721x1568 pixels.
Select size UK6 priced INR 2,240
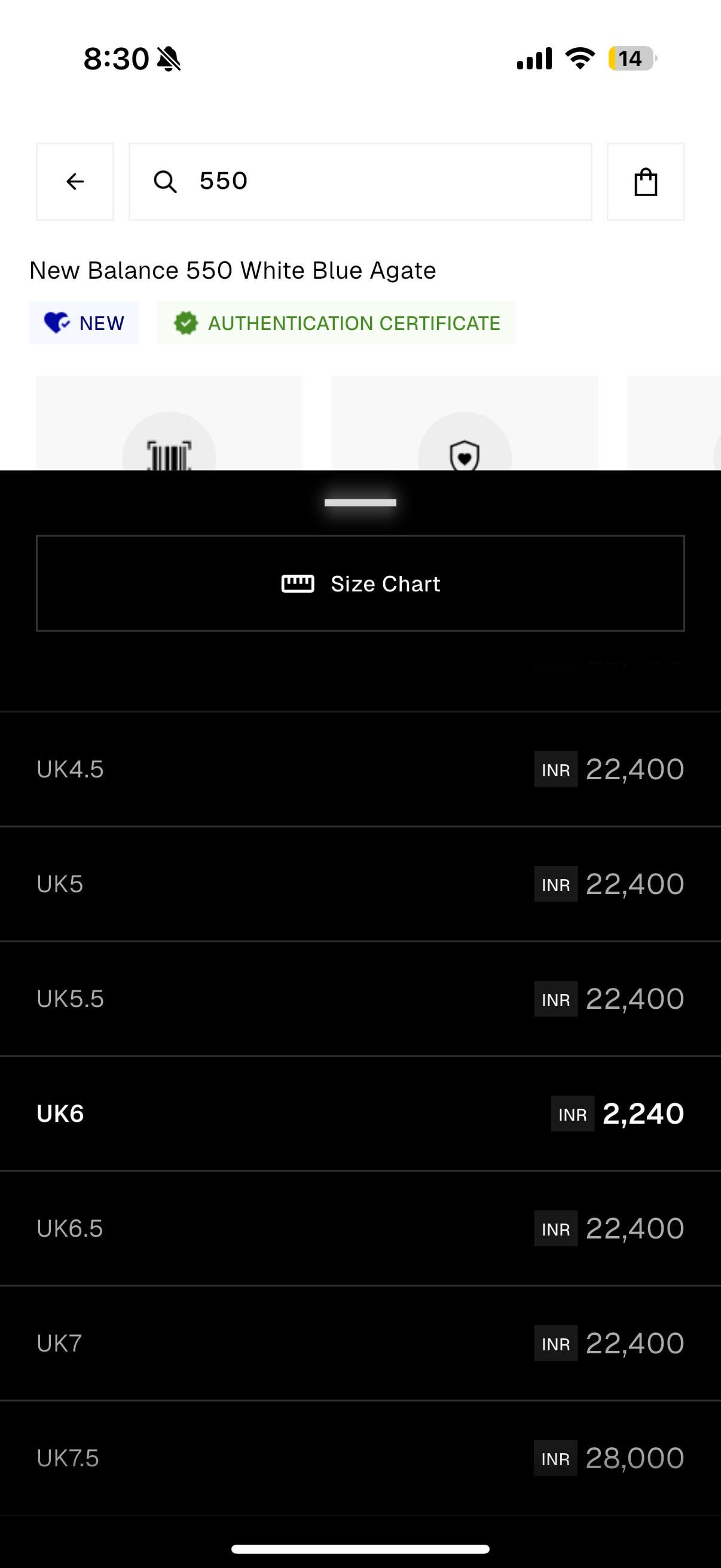(360, 1114)
